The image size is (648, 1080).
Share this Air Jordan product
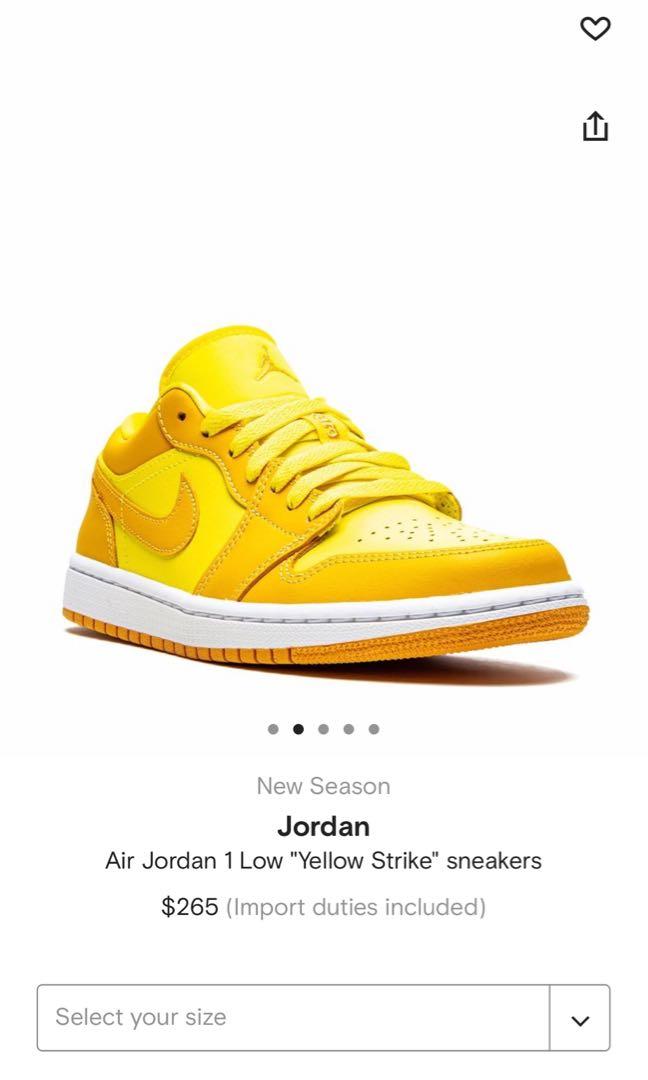pos(595,126)
